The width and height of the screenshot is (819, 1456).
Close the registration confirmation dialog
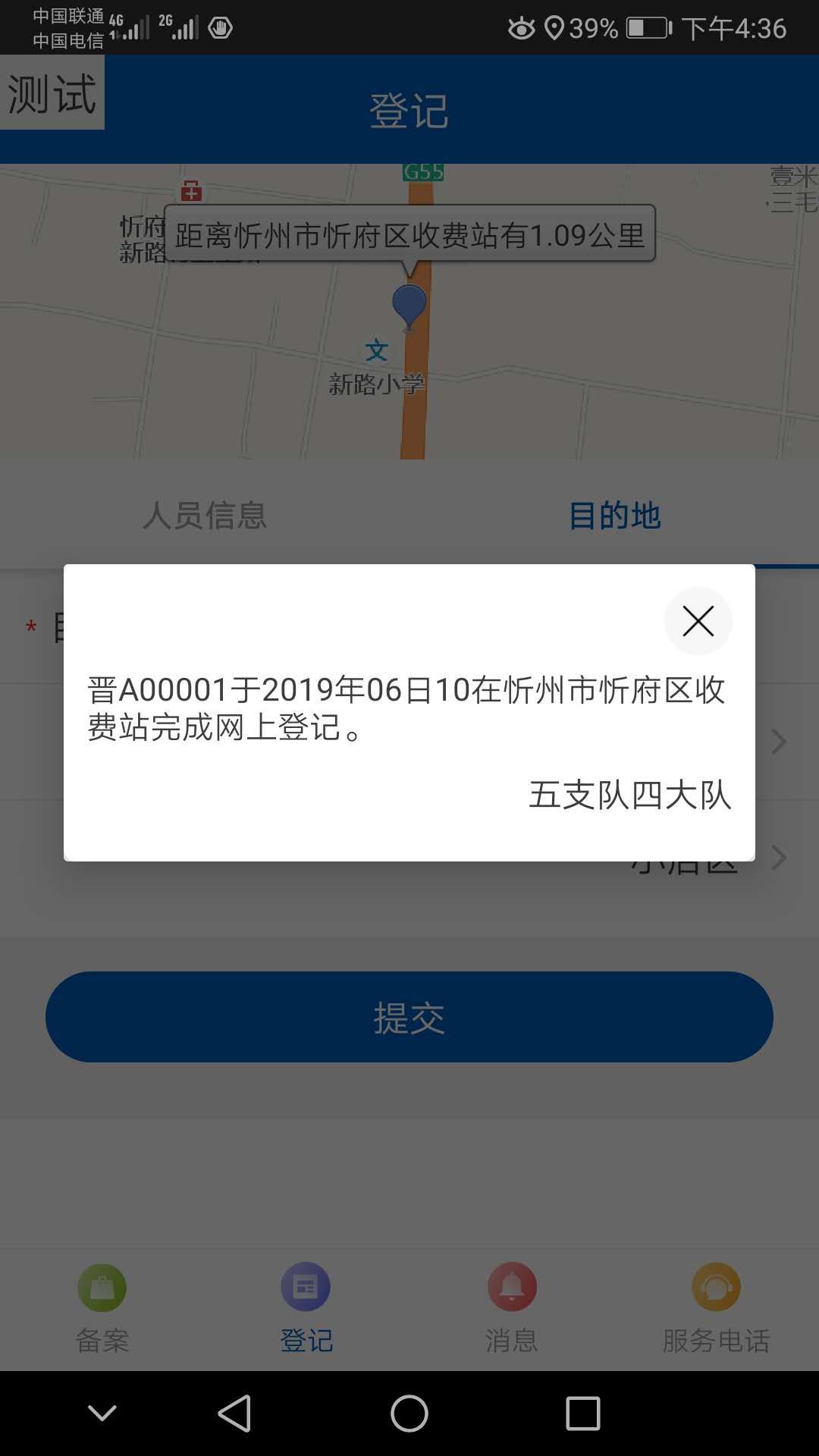coord(698,621)
